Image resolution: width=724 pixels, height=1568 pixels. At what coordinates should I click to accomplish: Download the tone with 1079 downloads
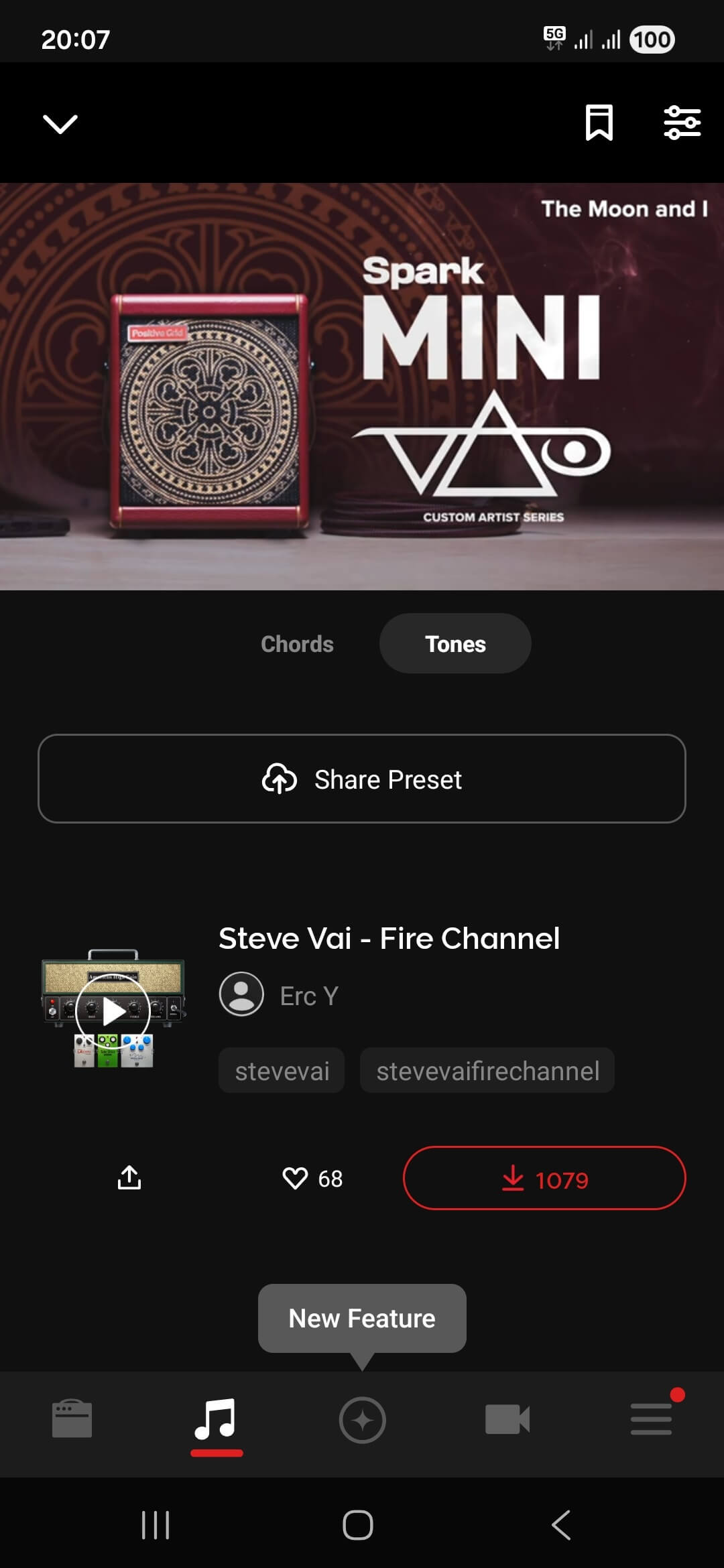point(544,1178)
